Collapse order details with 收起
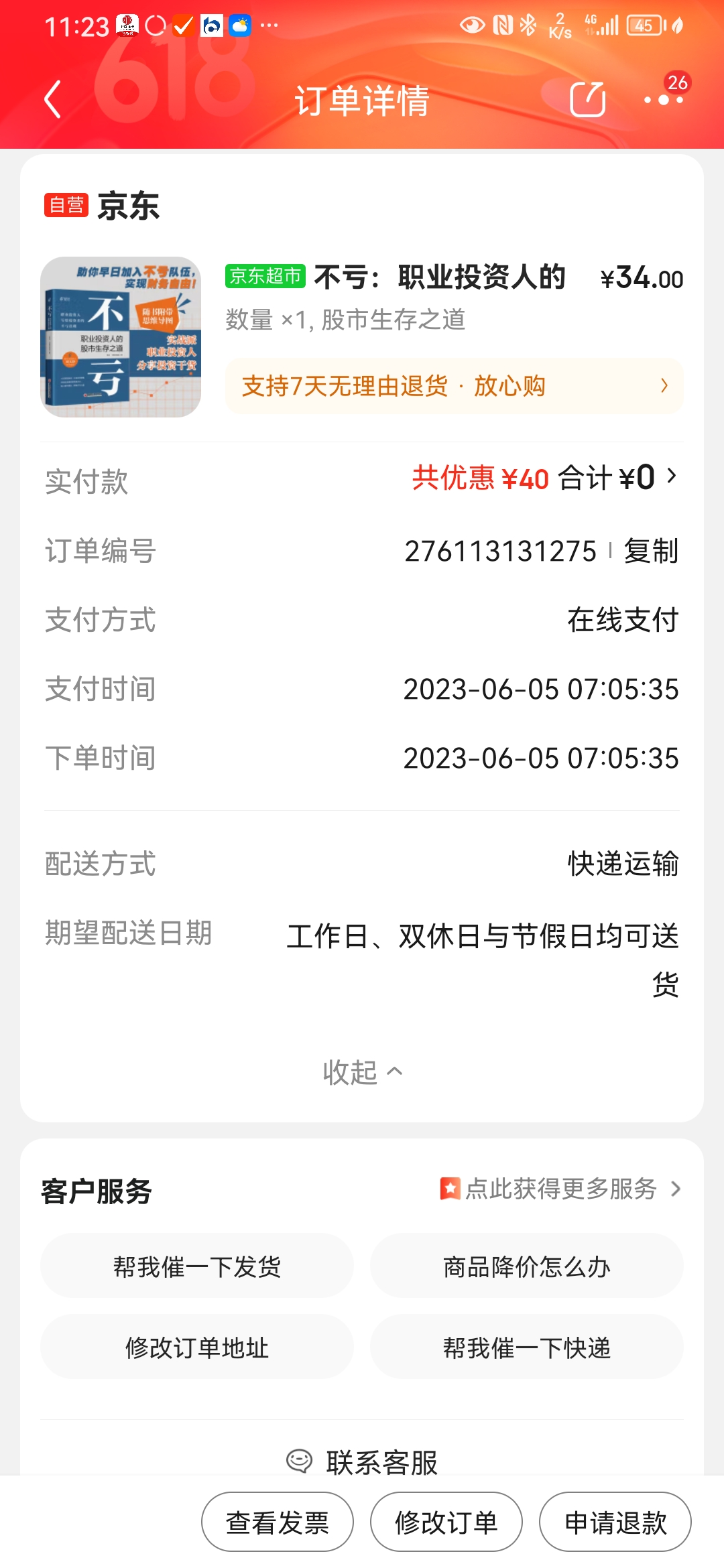Image resolution: width=724 pixels, height=1568 pixels. click(362, 1072)
